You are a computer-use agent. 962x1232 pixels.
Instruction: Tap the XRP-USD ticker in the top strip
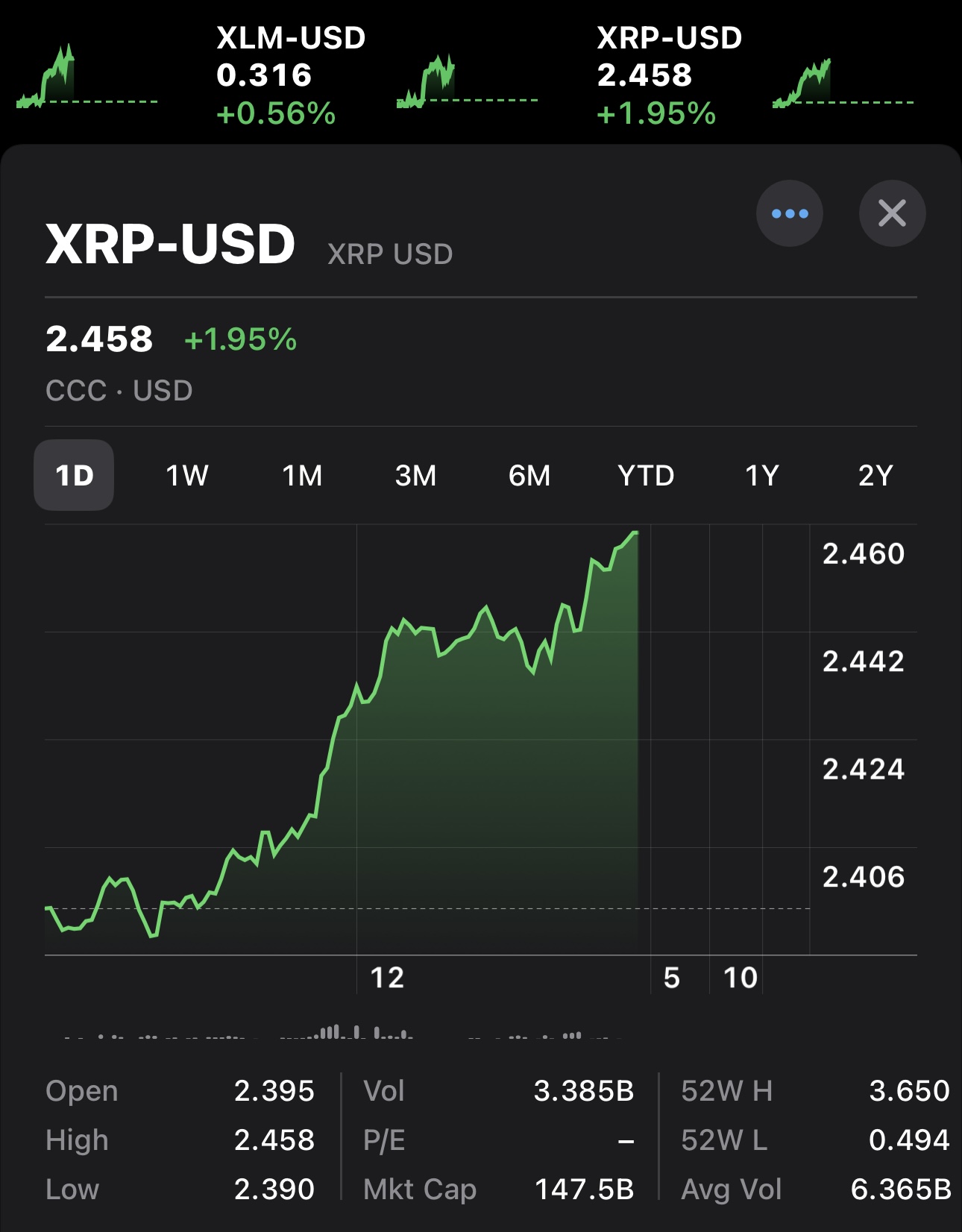coord(669,75)
